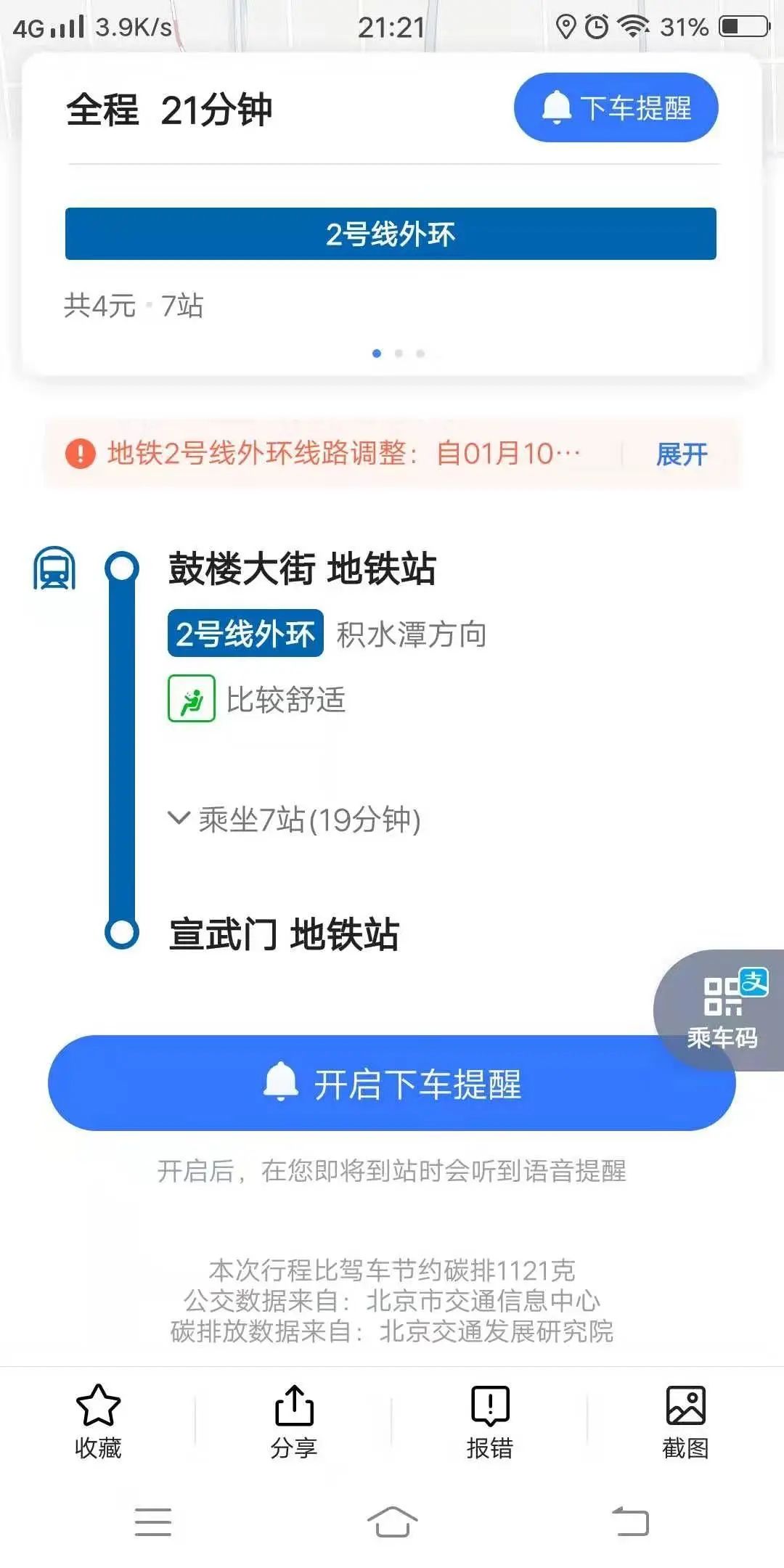Tap 开启下车提醒 to enable arrival alert

(x=391, y=1084)
